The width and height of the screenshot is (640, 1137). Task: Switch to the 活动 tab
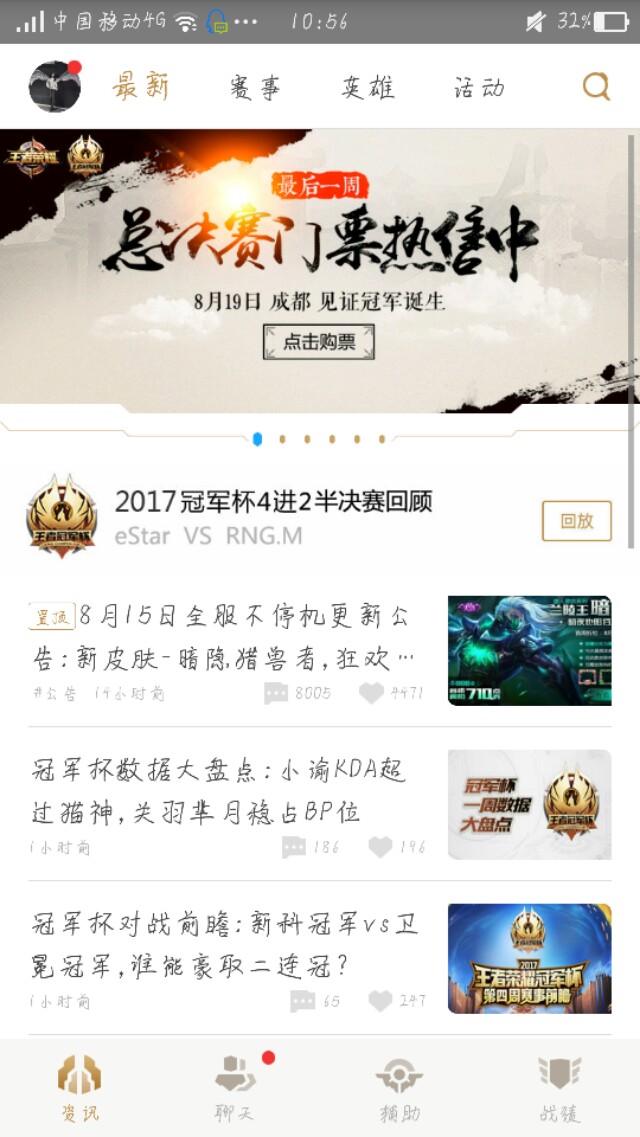479,88
